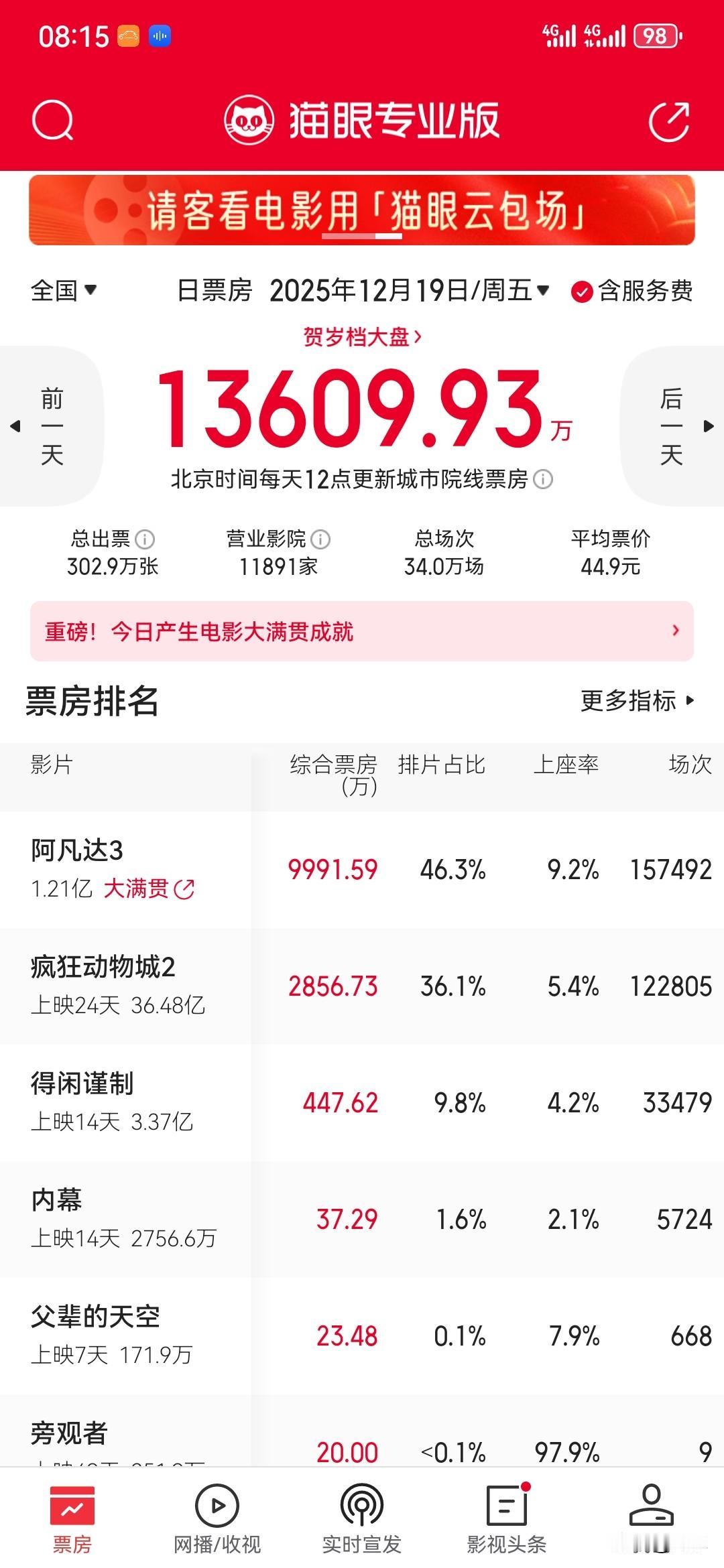Image resolution: width=724 pixels, height=1568 pixels.
Task: Open the 电影大满贯成就 banner
Action: coord(362,631)
